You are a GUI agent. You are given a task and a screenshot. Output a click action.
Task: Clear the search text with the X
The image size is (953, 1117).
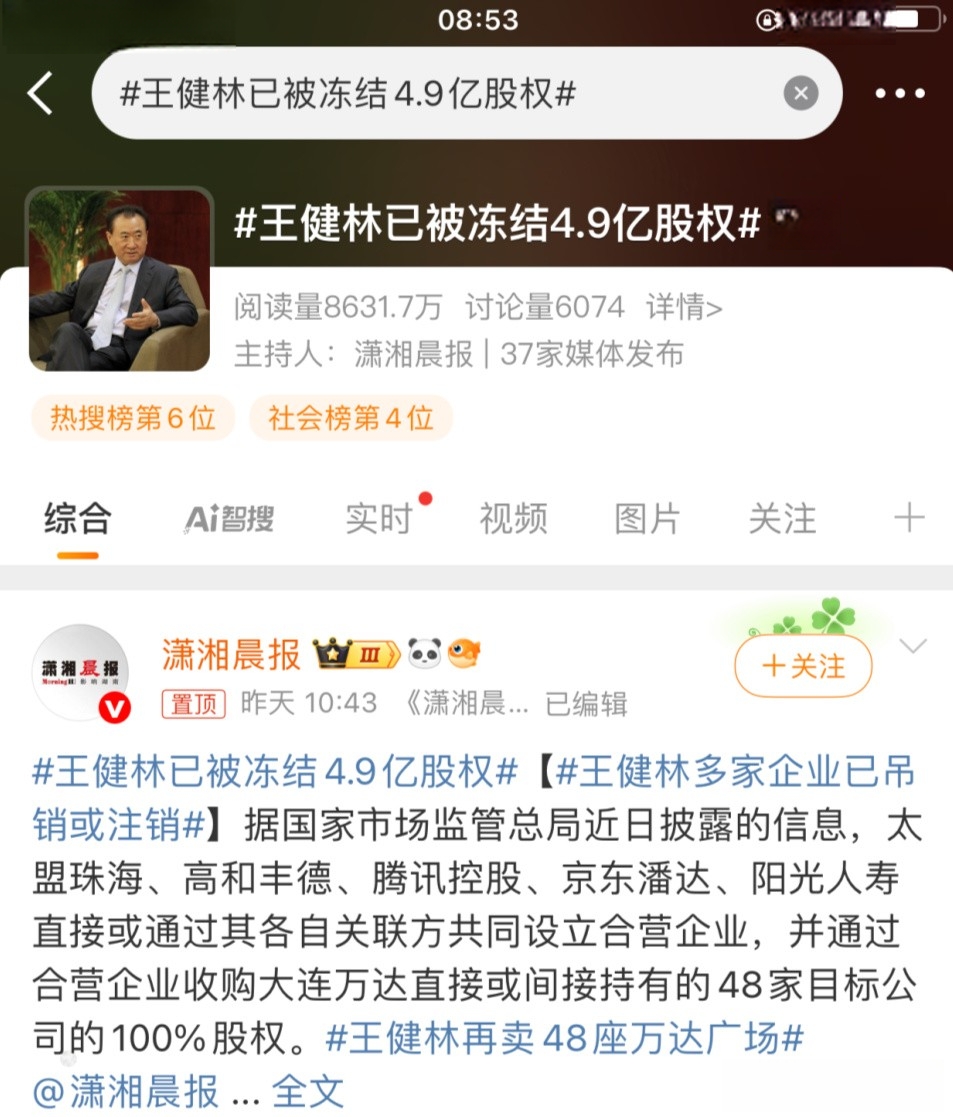800,94
